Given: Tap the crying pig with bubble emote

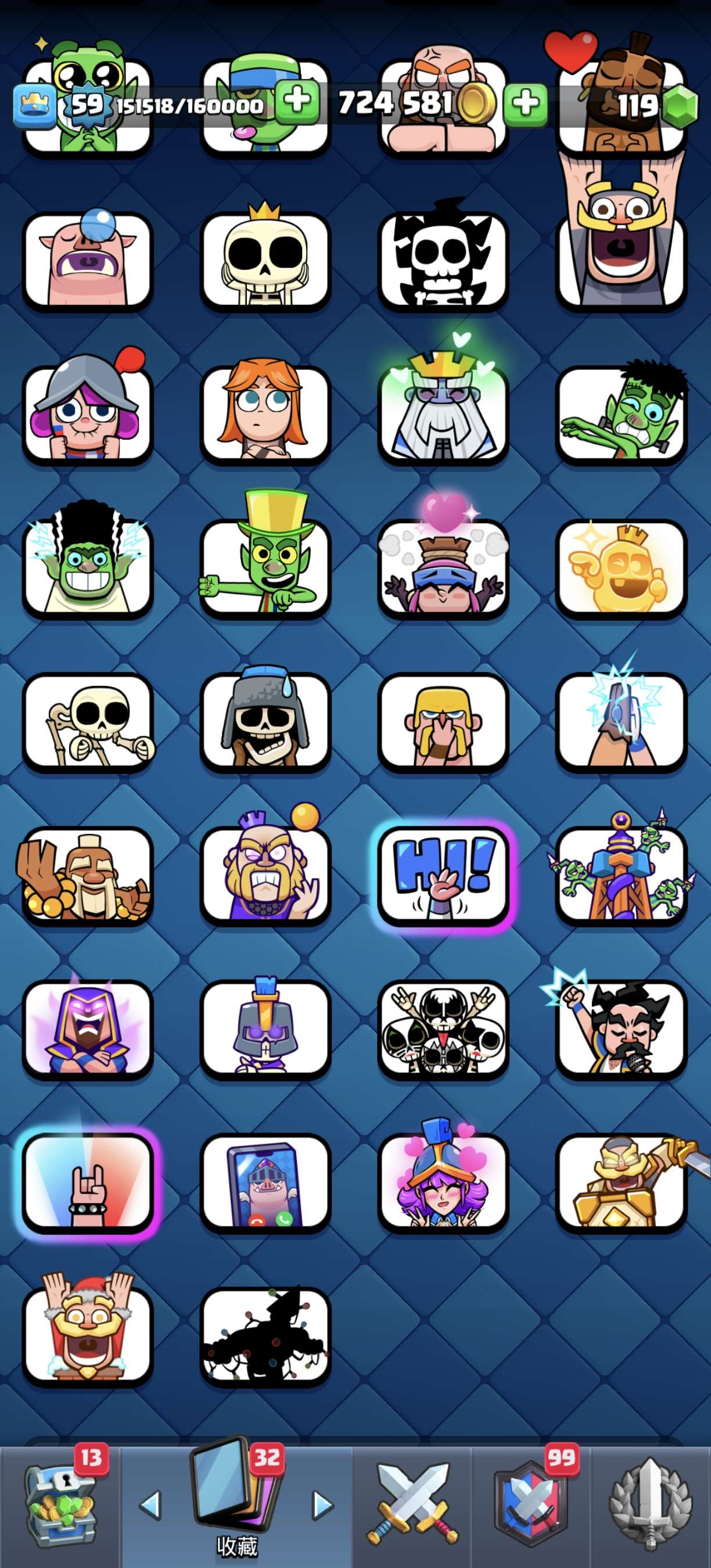Looking at the screenshot, I should click(88, 260).
